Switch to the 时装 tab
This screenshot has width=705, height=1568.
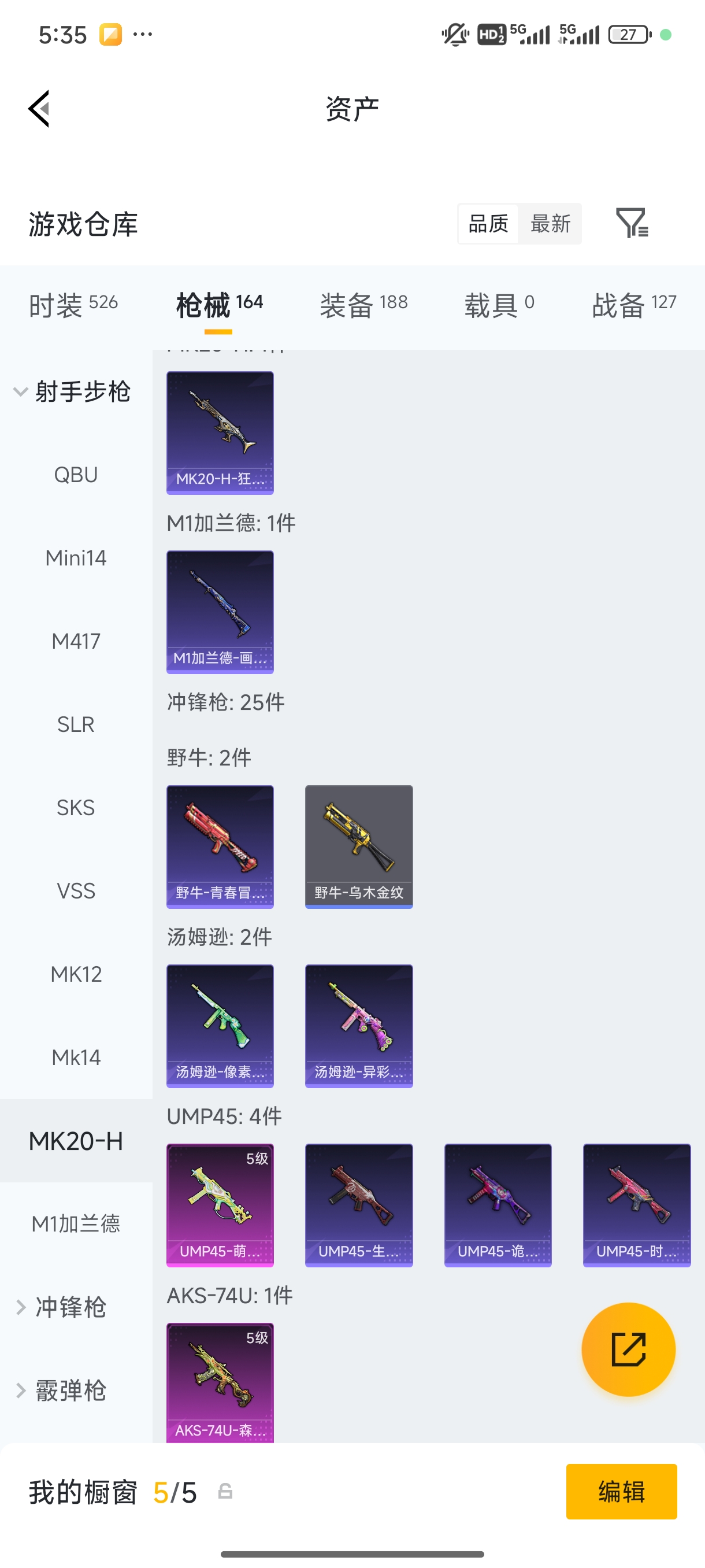pos(73,304)
